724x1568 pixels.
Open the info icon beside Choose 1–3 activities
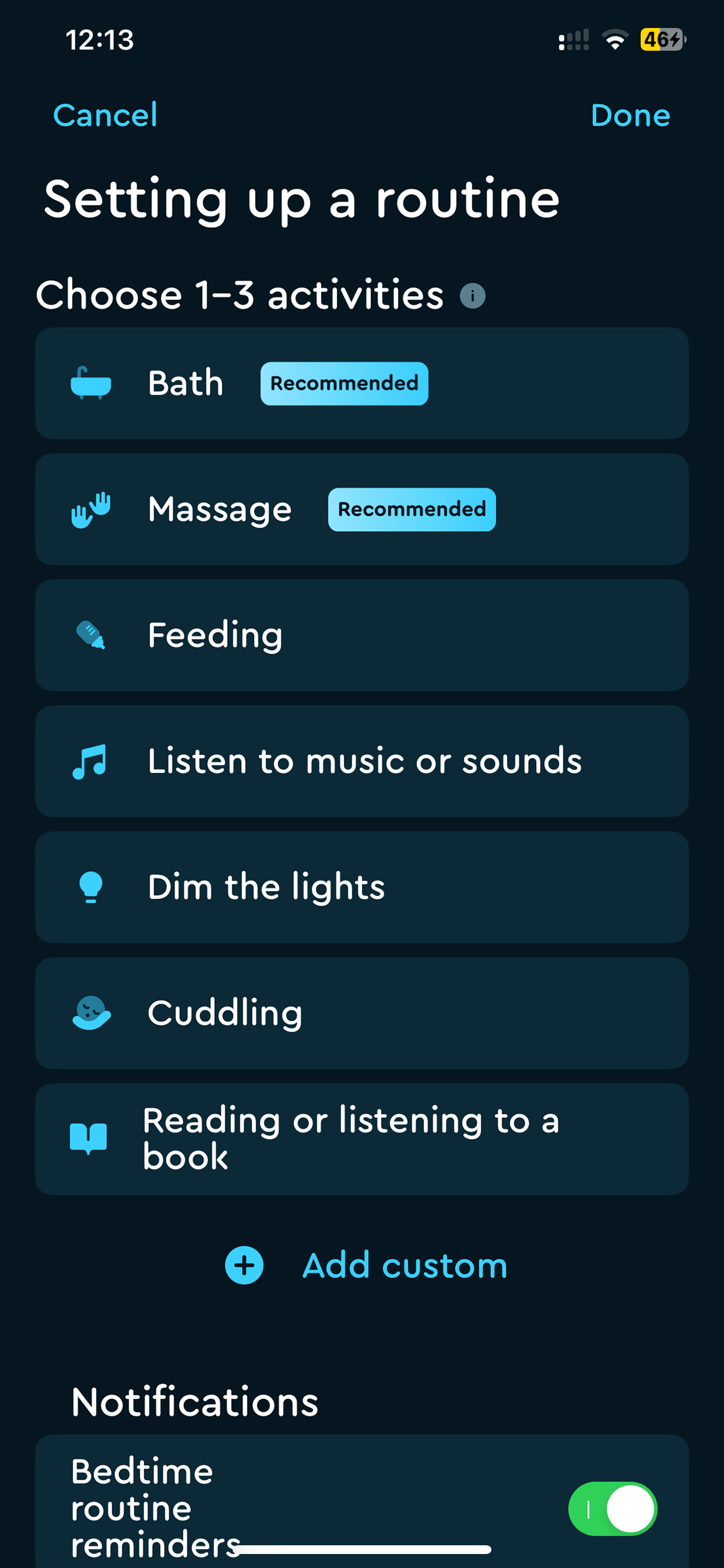point(472,296)
